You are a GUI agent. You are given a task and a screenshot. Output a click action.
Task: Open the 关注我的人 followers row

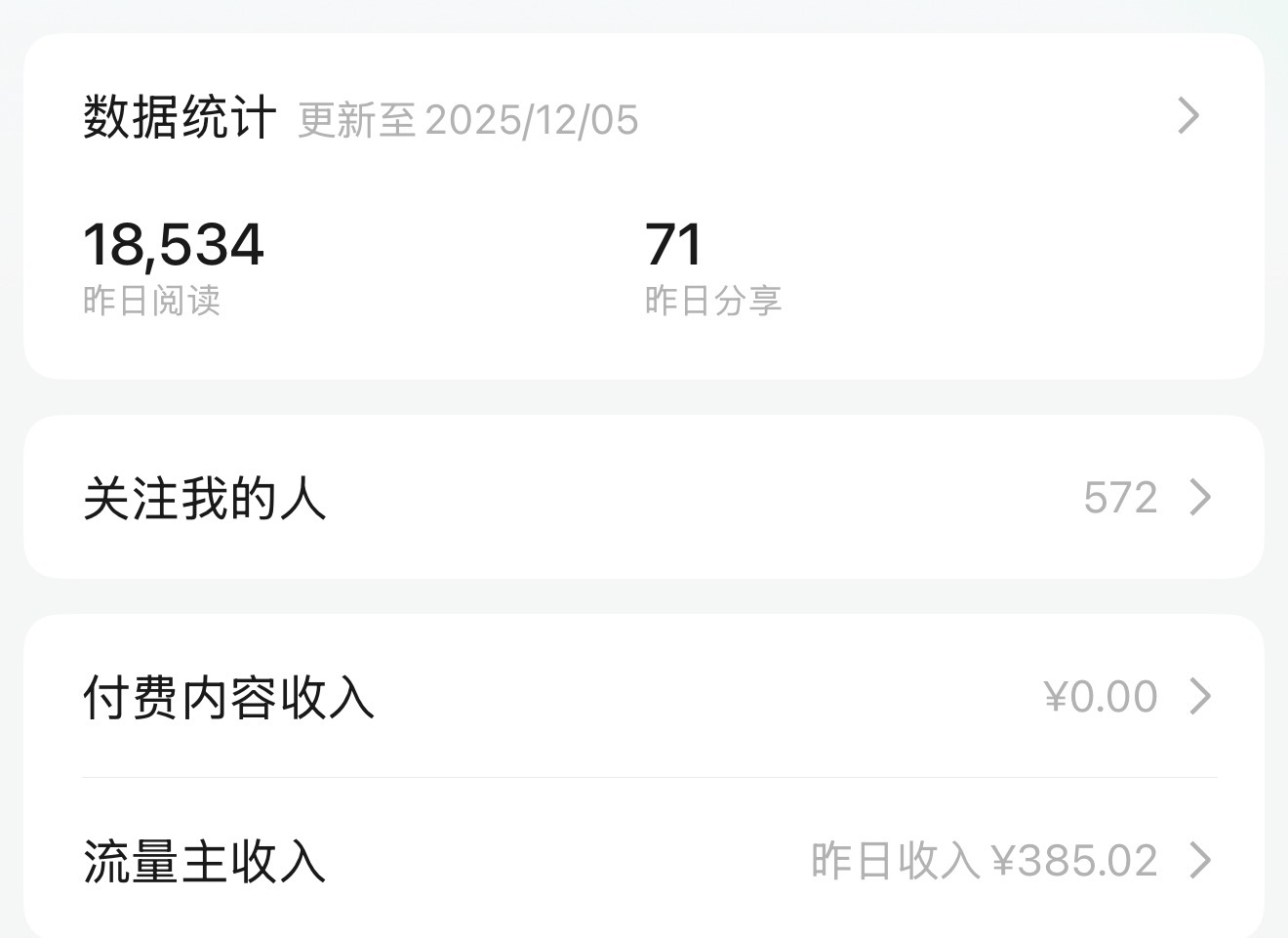click(642, 498)
